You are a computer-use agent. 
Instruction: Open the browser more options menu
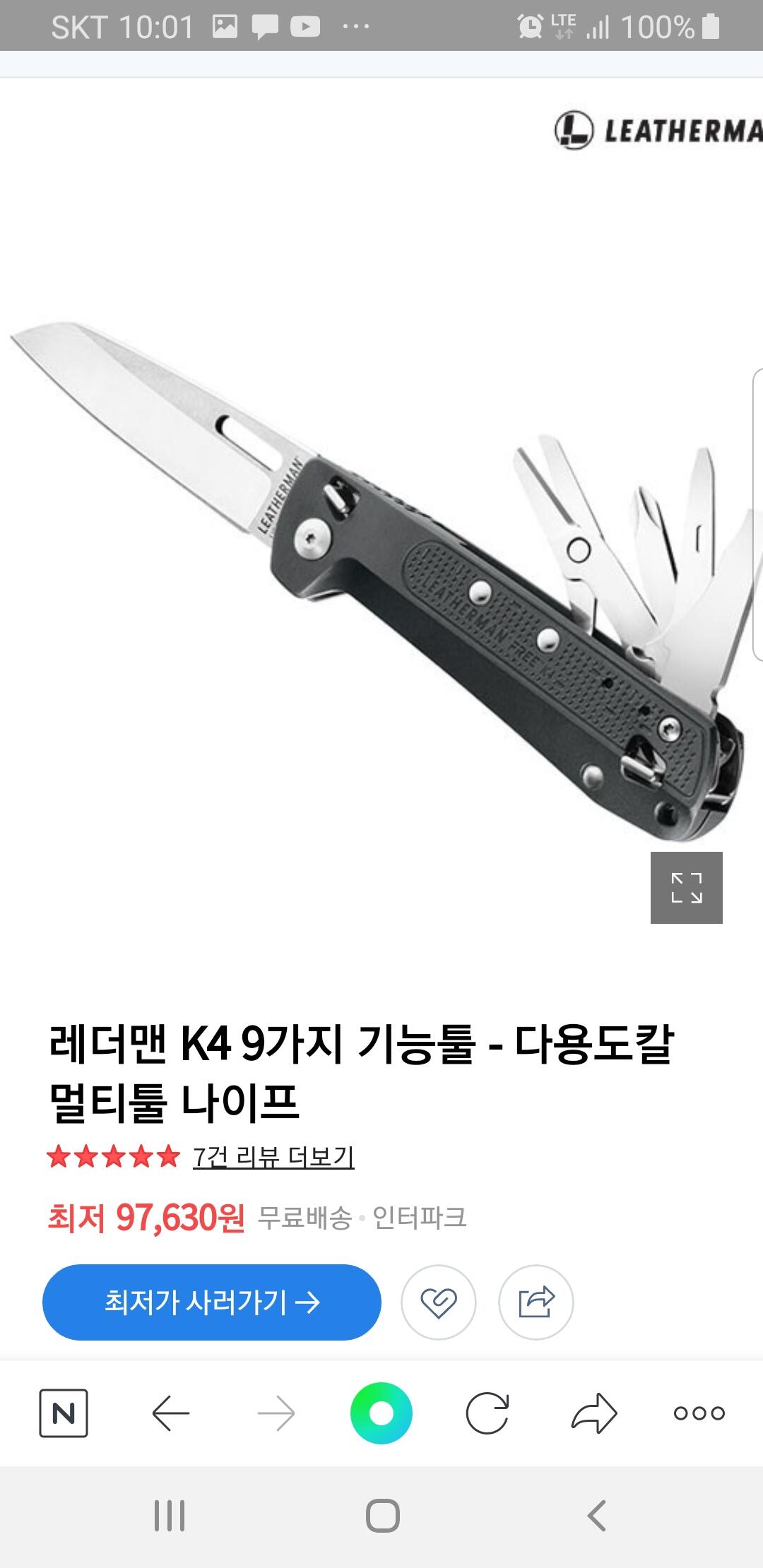[699, 1413]
